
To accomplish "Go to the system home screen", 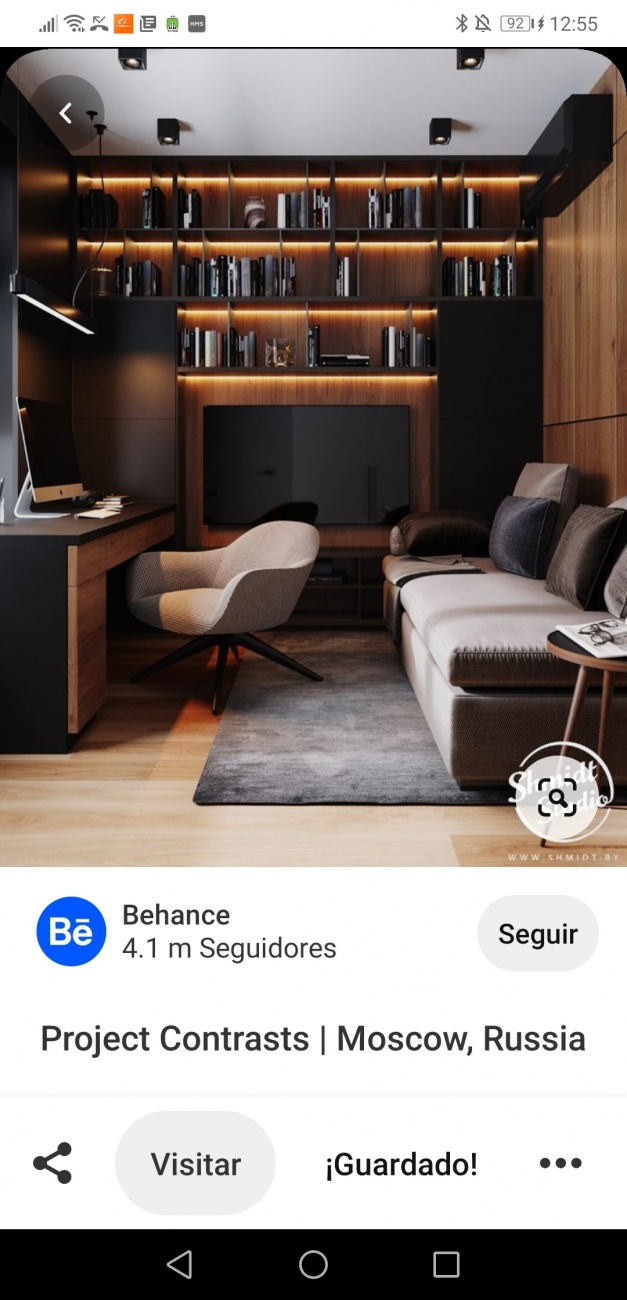I will tap(313, 1265).
